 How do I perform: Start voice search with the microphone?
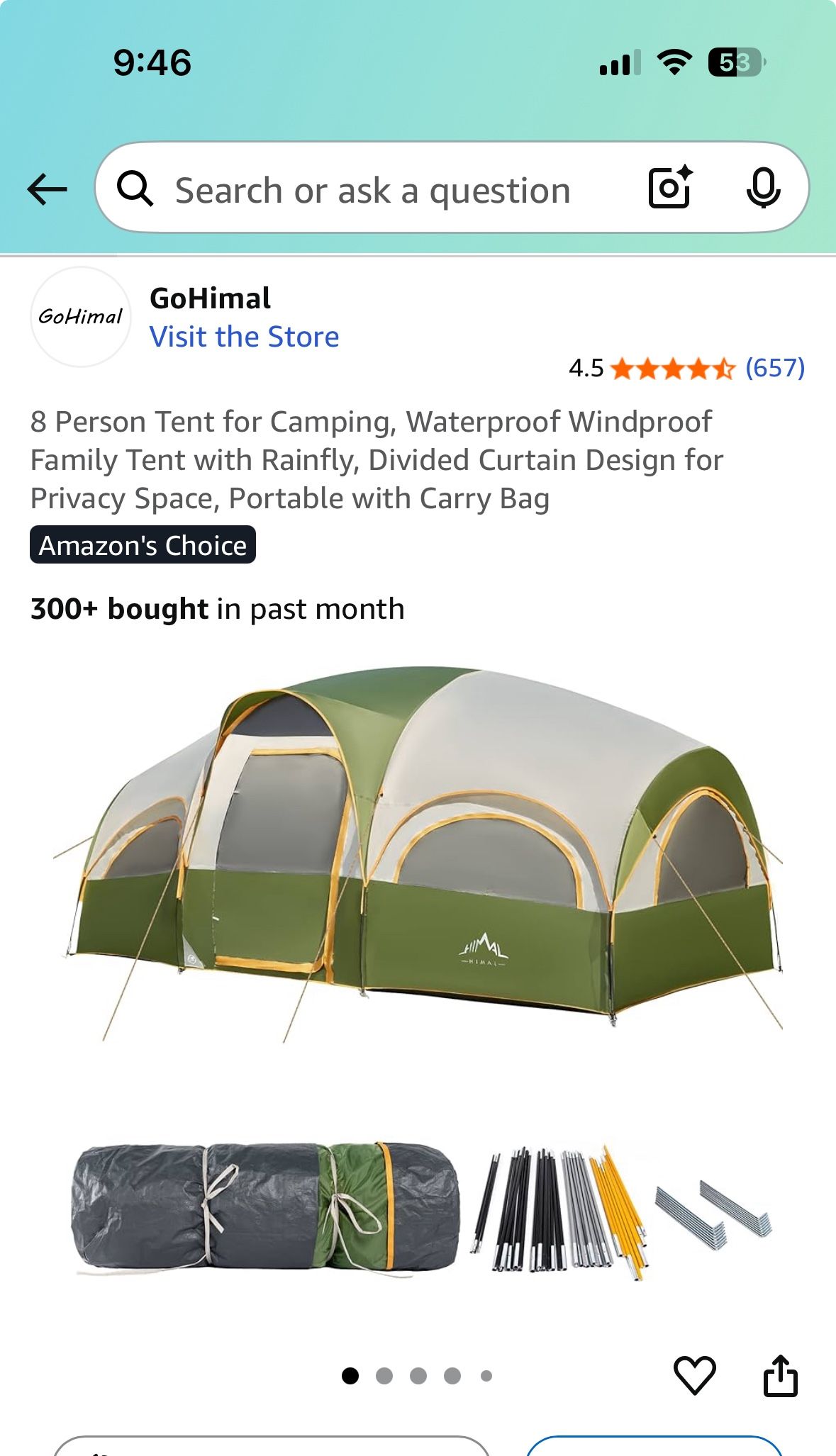click(763, 188)
